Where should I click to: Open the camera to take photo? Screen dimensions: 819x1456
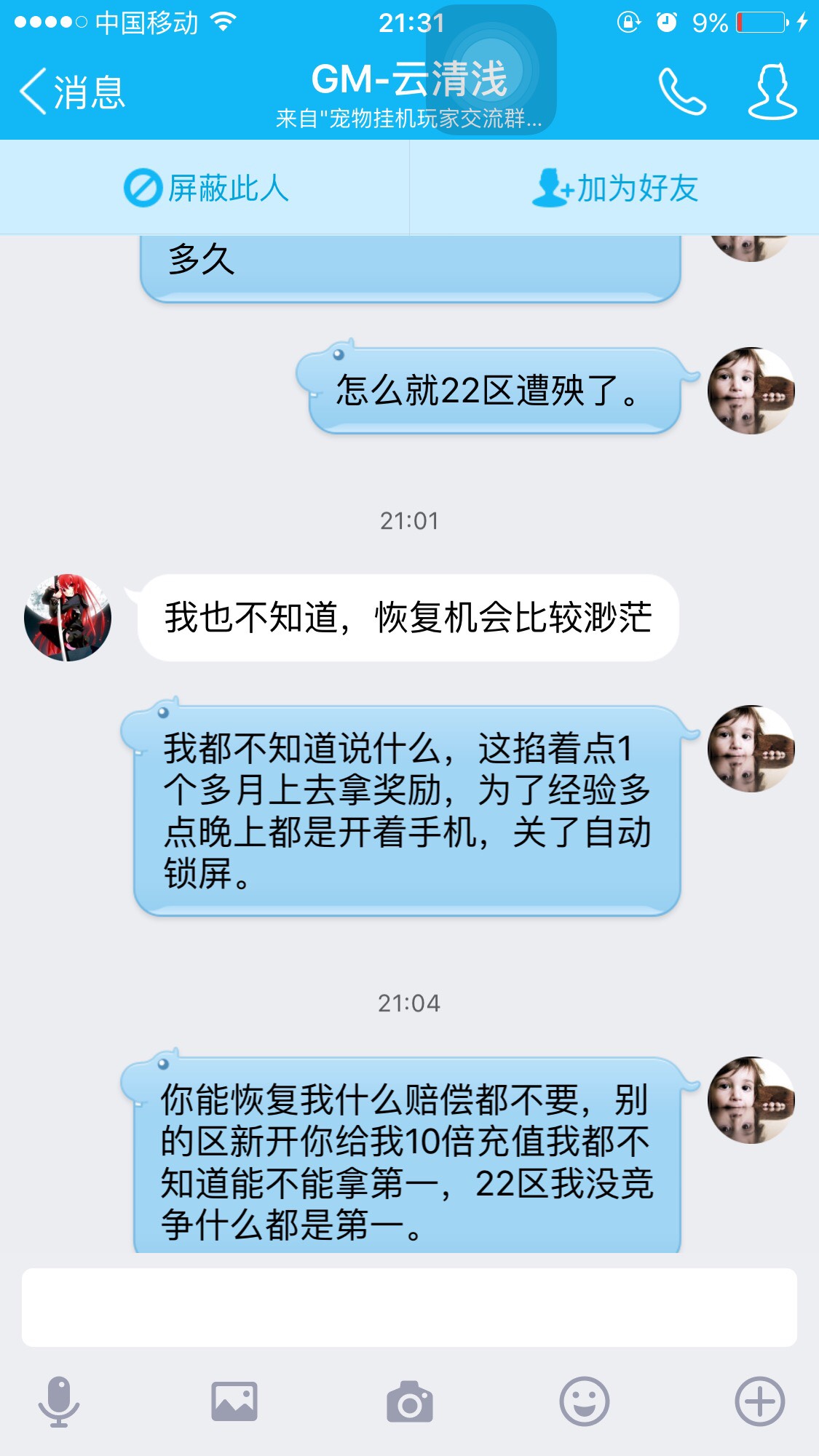[410, 1401]
